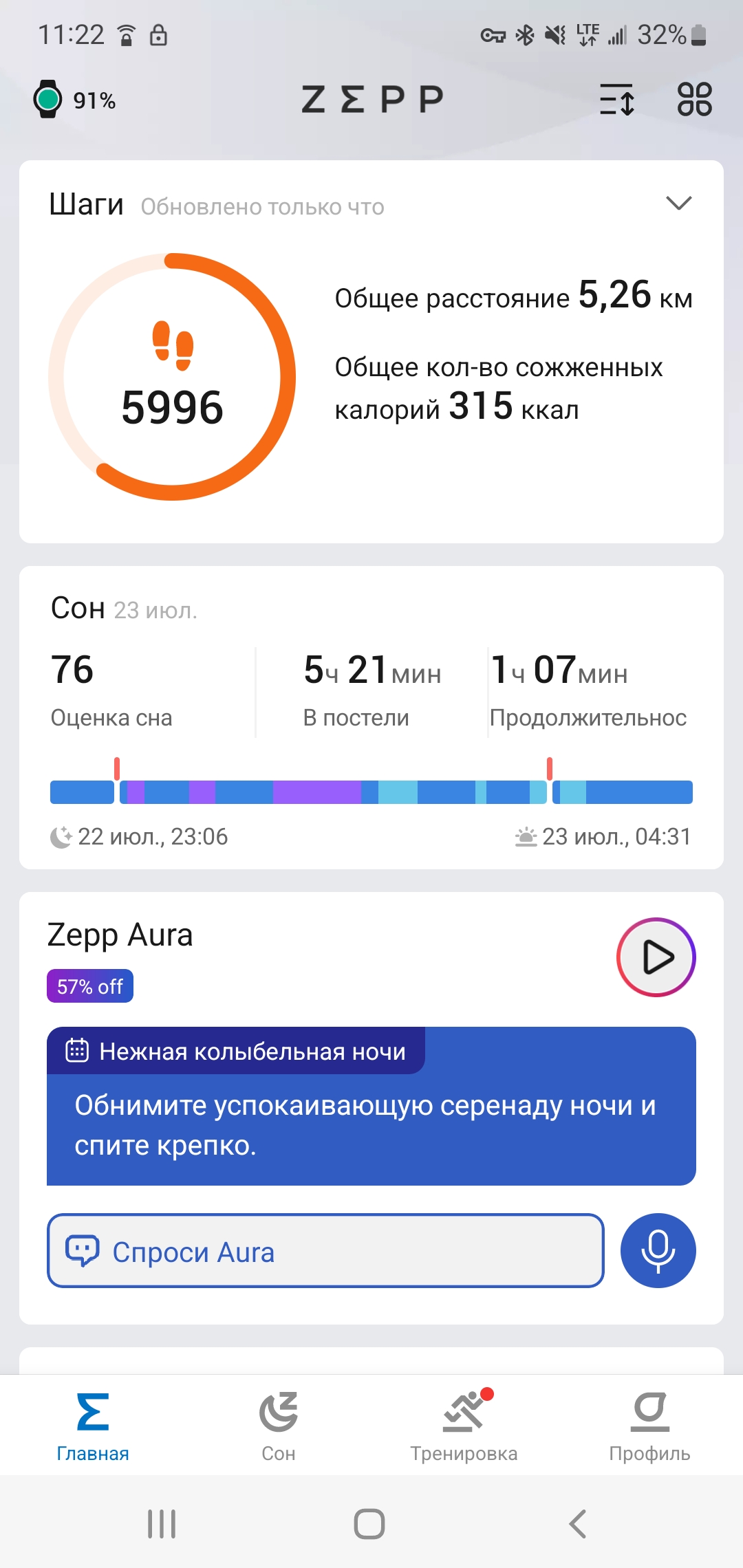This screenshot has width=743, height=1568.
Task: Open the Шаги steps card with 5996
Action: [172, 377]
